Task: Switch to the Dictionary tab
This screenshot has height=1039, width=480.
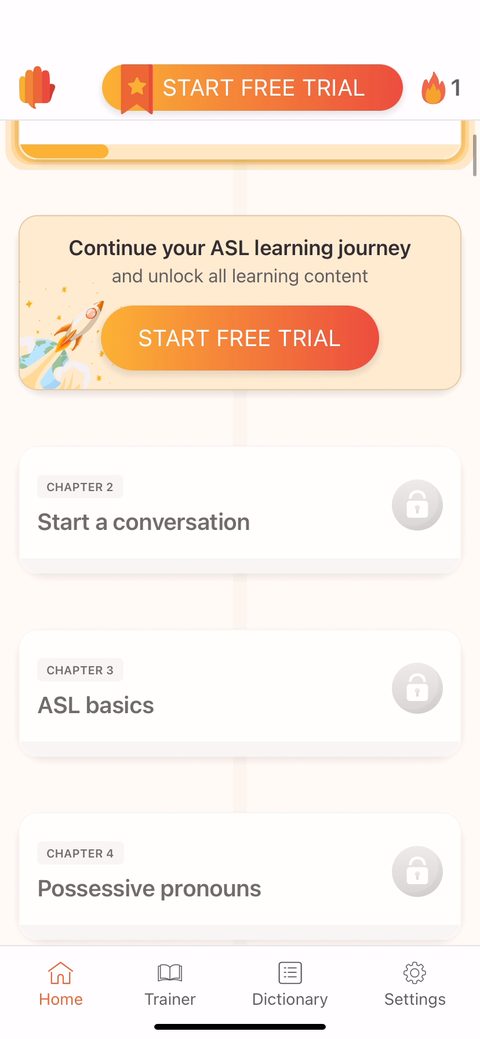Action: (x=290, y=984)
